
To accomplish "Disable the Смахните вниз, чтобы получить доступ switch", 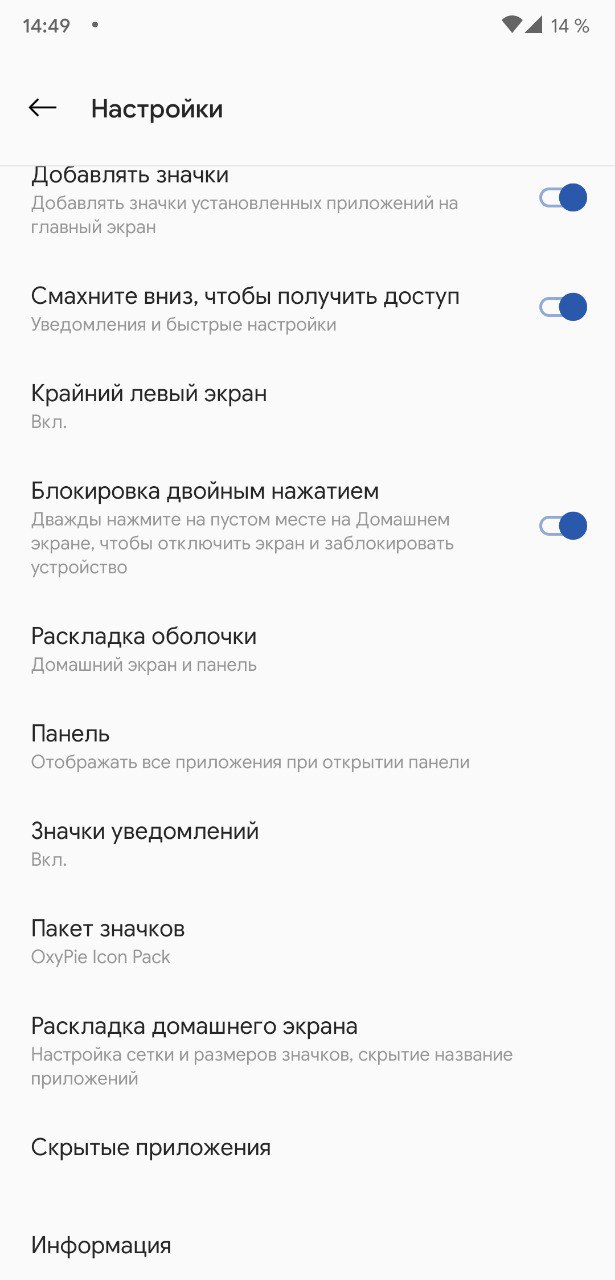I will coord(562,307).
